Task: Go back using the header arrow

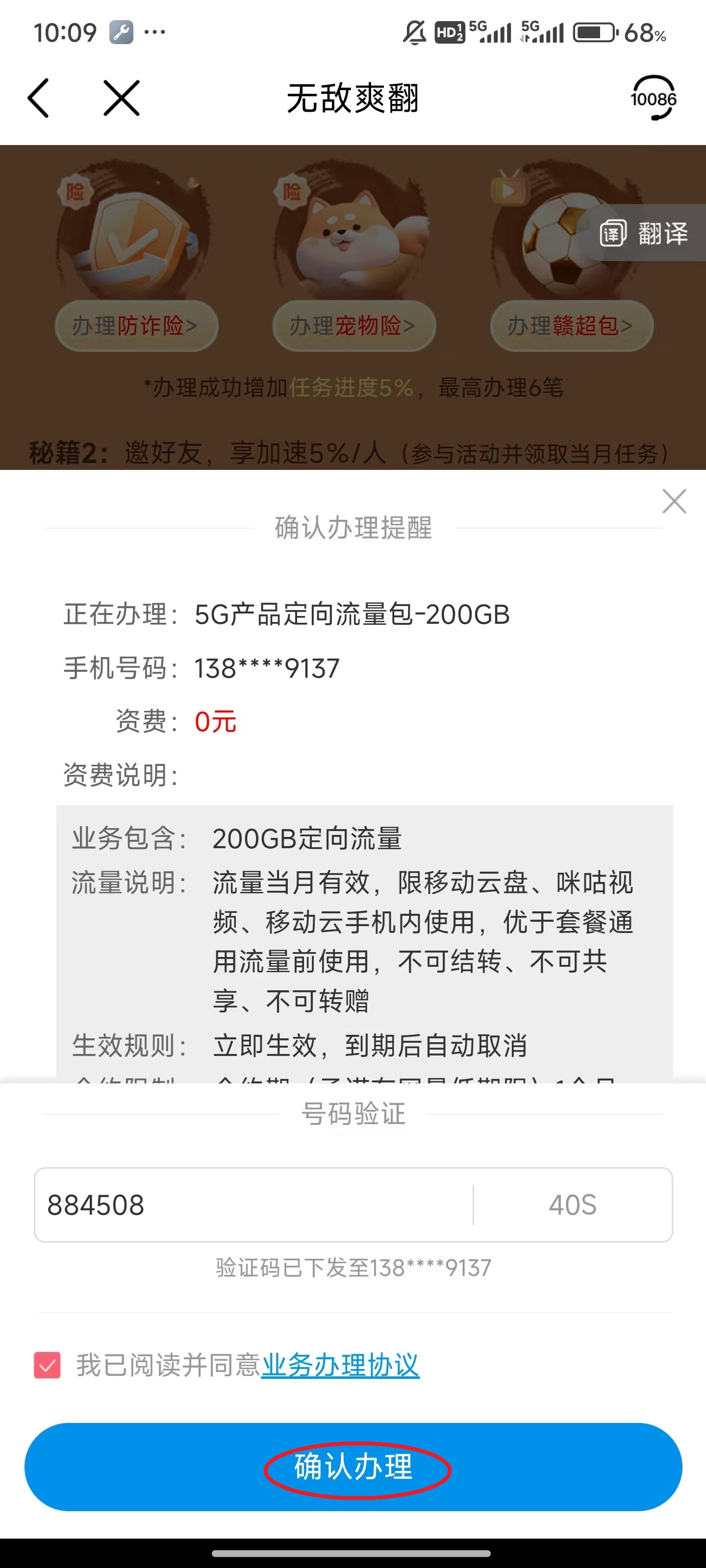Action: point(38,98)
